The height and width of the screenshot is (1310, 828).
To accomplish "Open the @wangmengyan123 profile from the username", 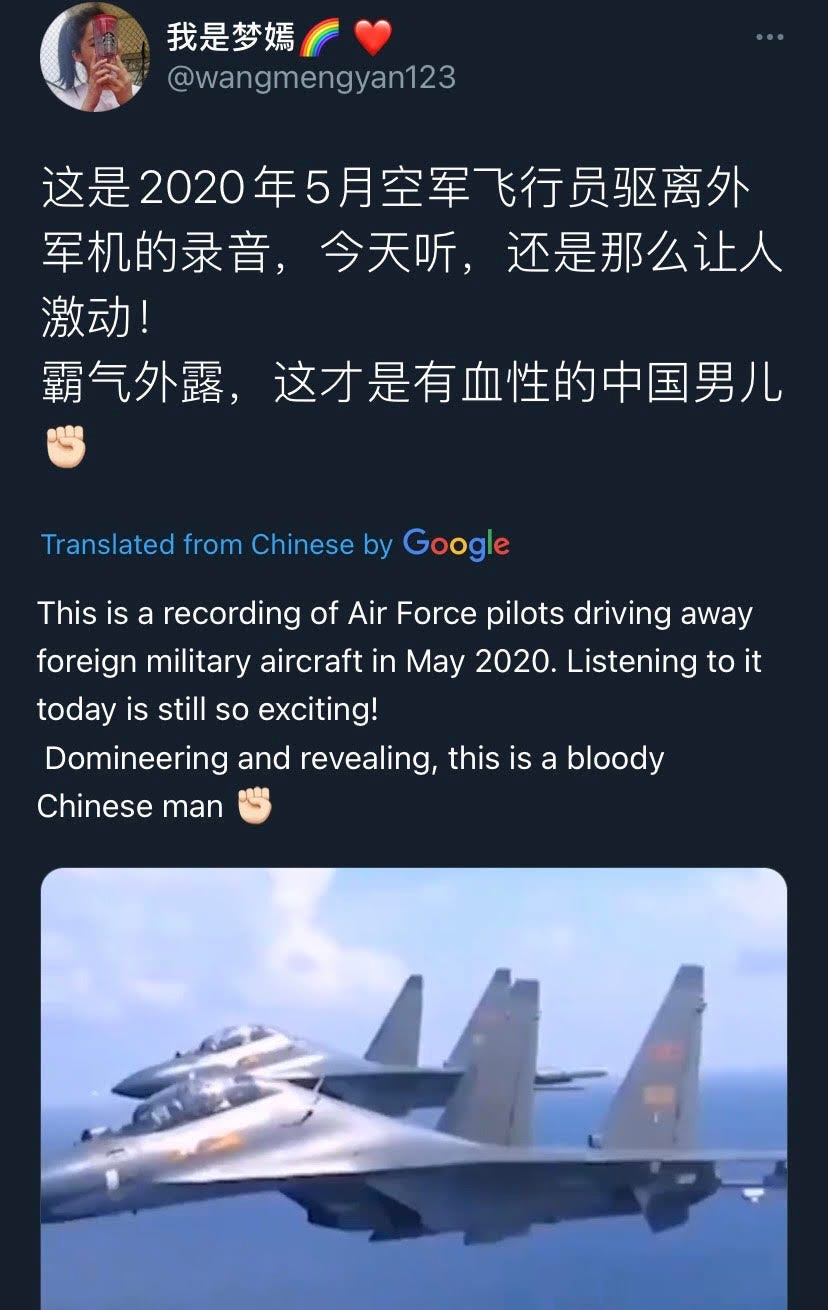I will [x=310, y=78].
